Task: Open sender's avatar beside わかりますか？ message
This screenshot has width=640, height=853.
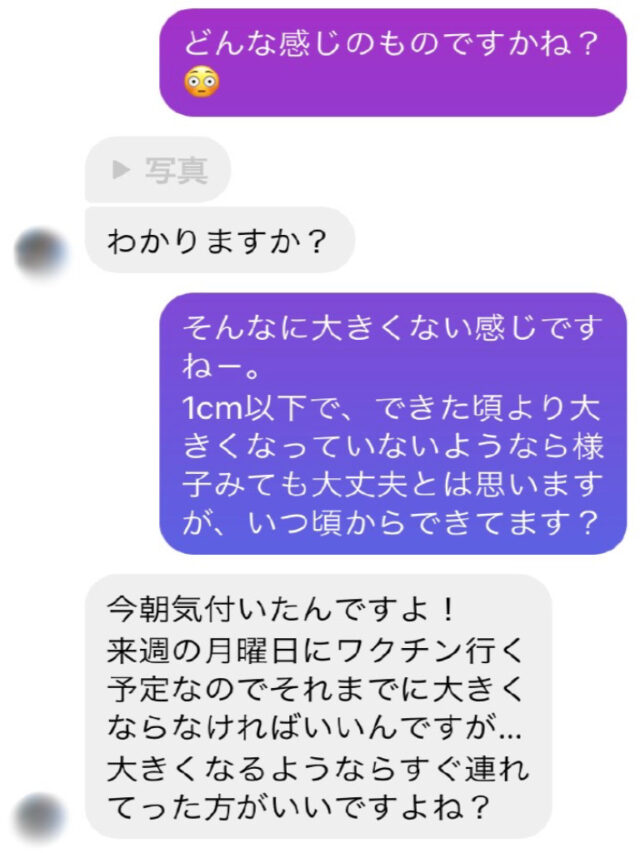Action: pyautogui.click(x=42, y=250)
